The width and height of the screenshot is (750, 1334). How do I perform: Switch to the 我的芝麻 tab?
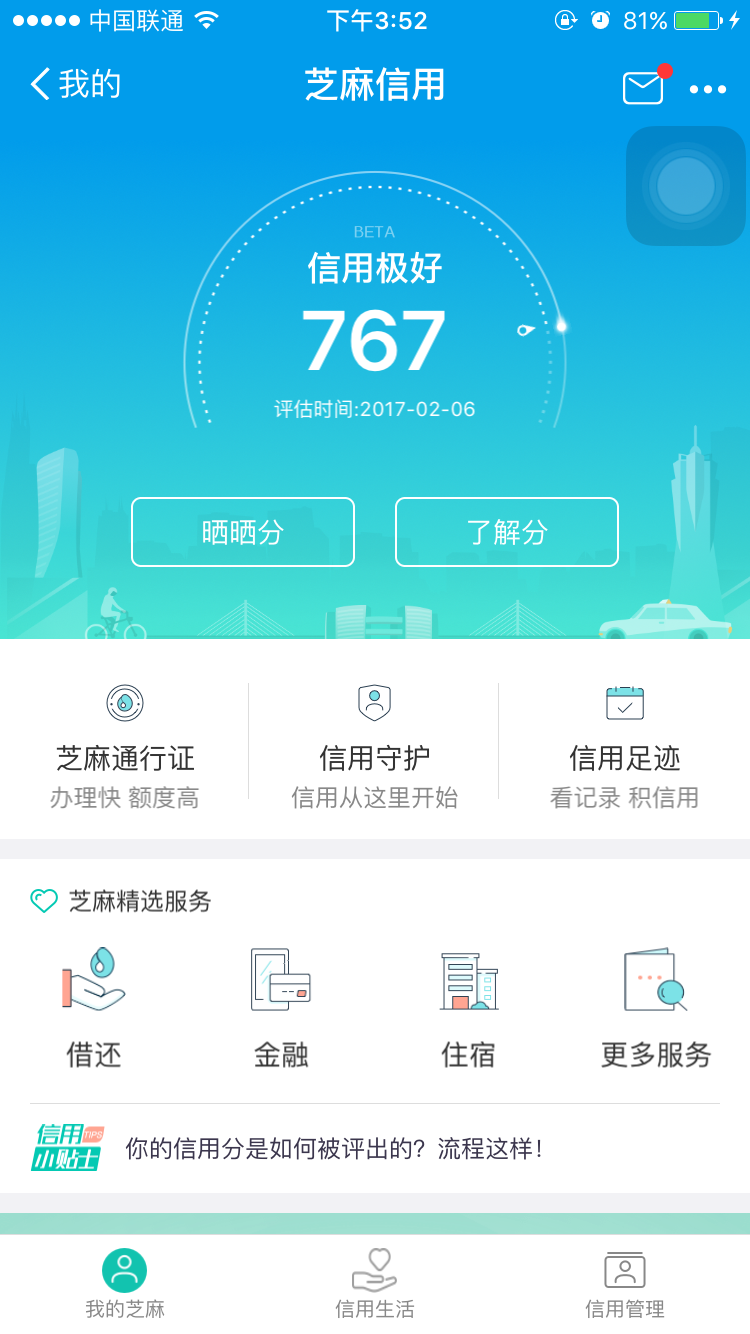click(x=125, y=1283)
